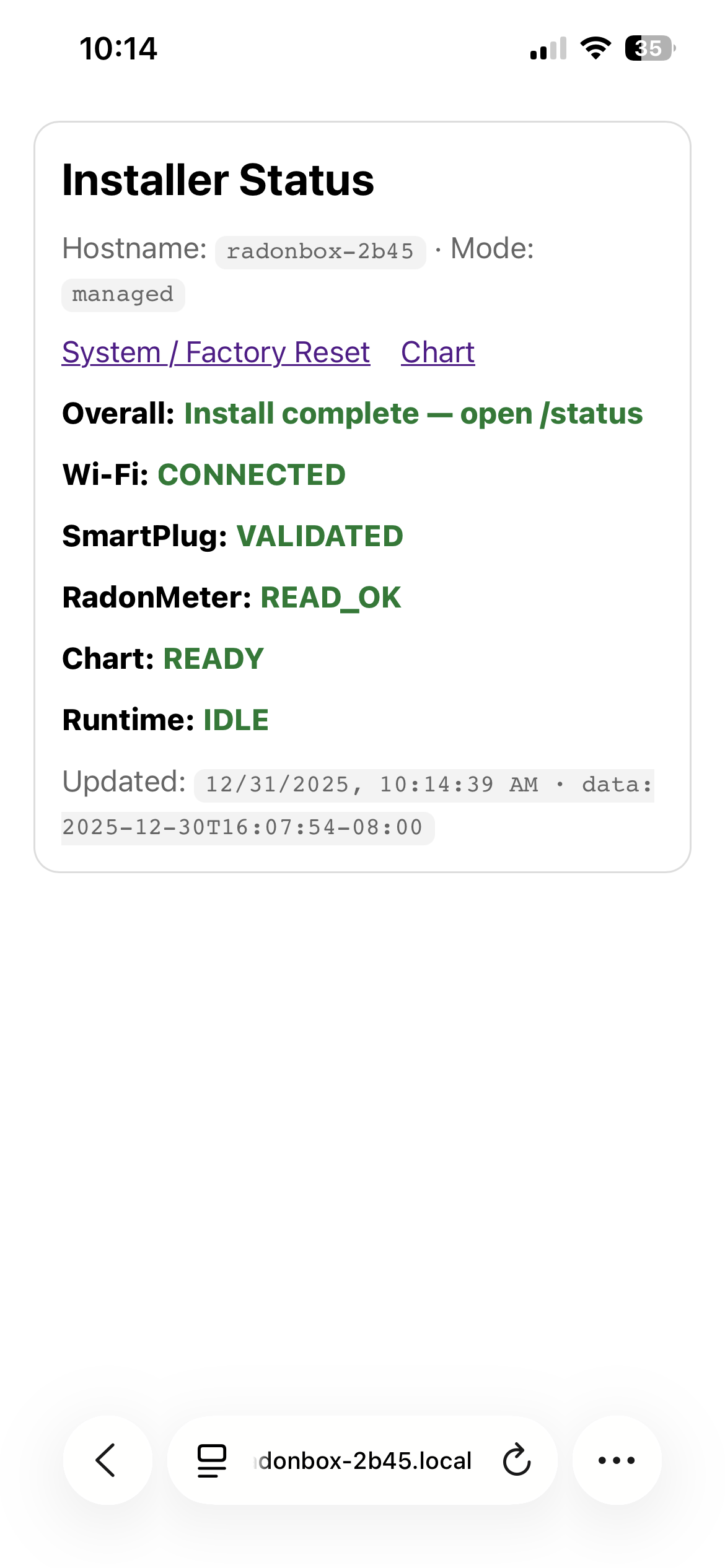Image resolution: width=725 pixels, height=1568 pixels.
Task: Open the Chart link
Action: [x=438, y=352]
